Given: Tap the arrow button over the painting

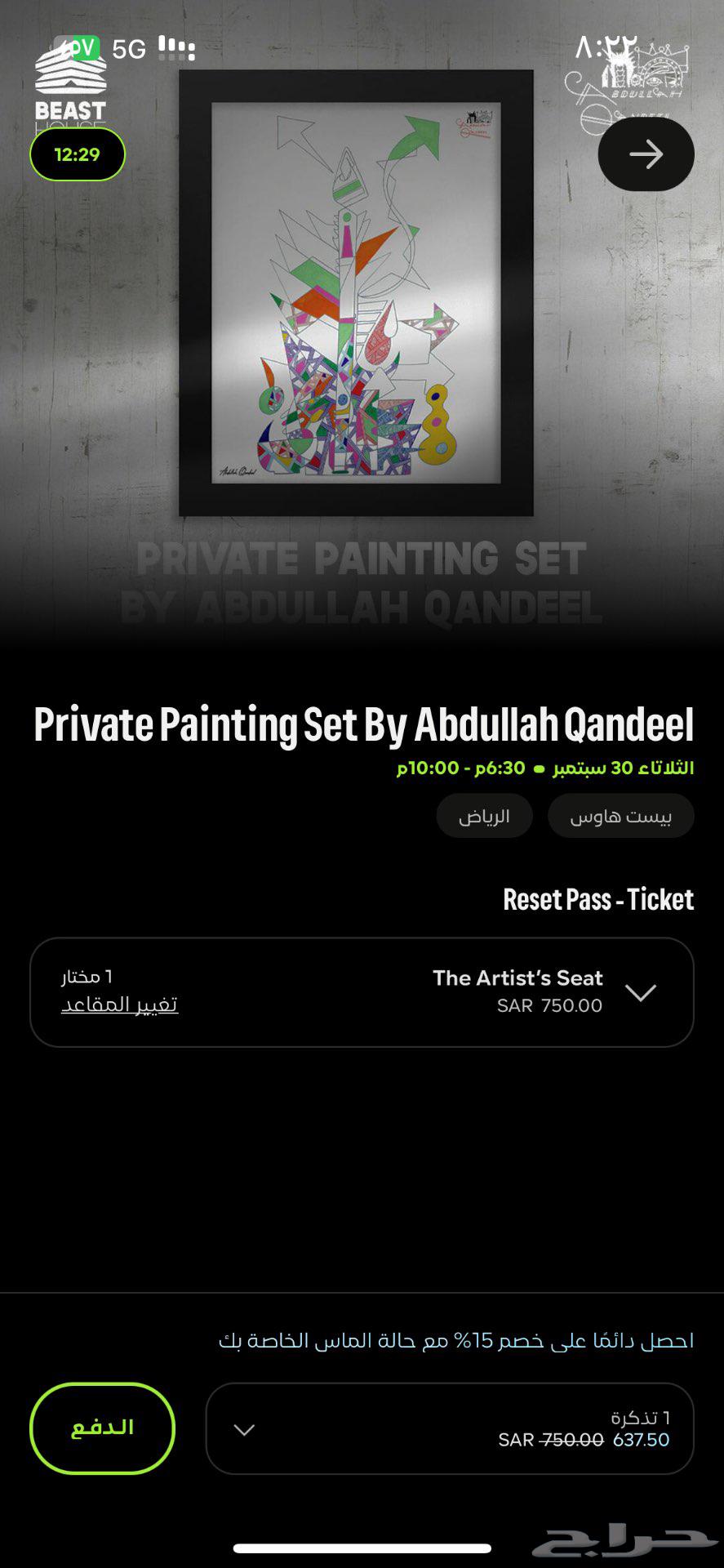Looking at the screenshot, I should point(646,154).
